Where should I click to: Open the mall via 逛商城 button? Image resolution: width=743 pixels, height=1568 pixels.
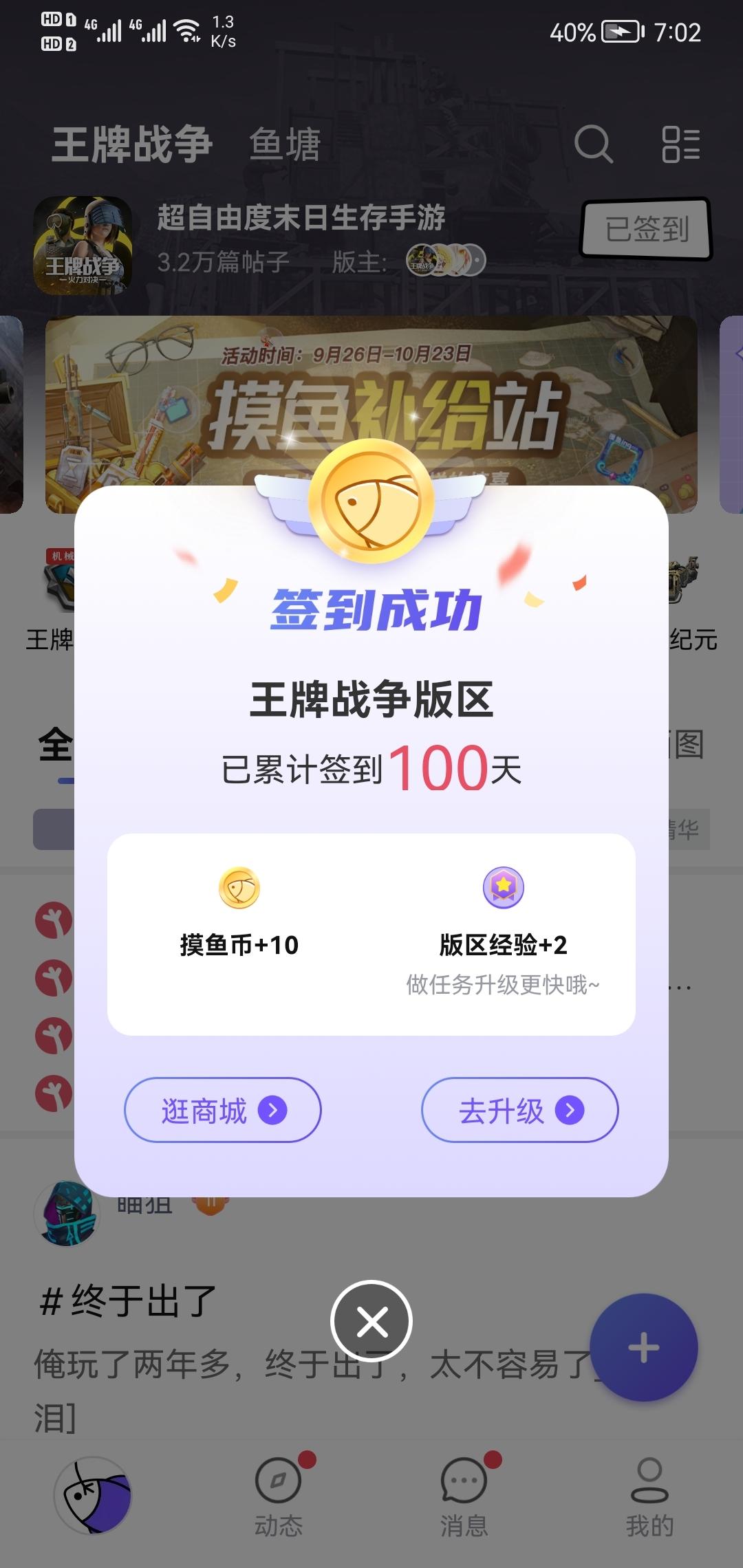(x=223, y=1110)
